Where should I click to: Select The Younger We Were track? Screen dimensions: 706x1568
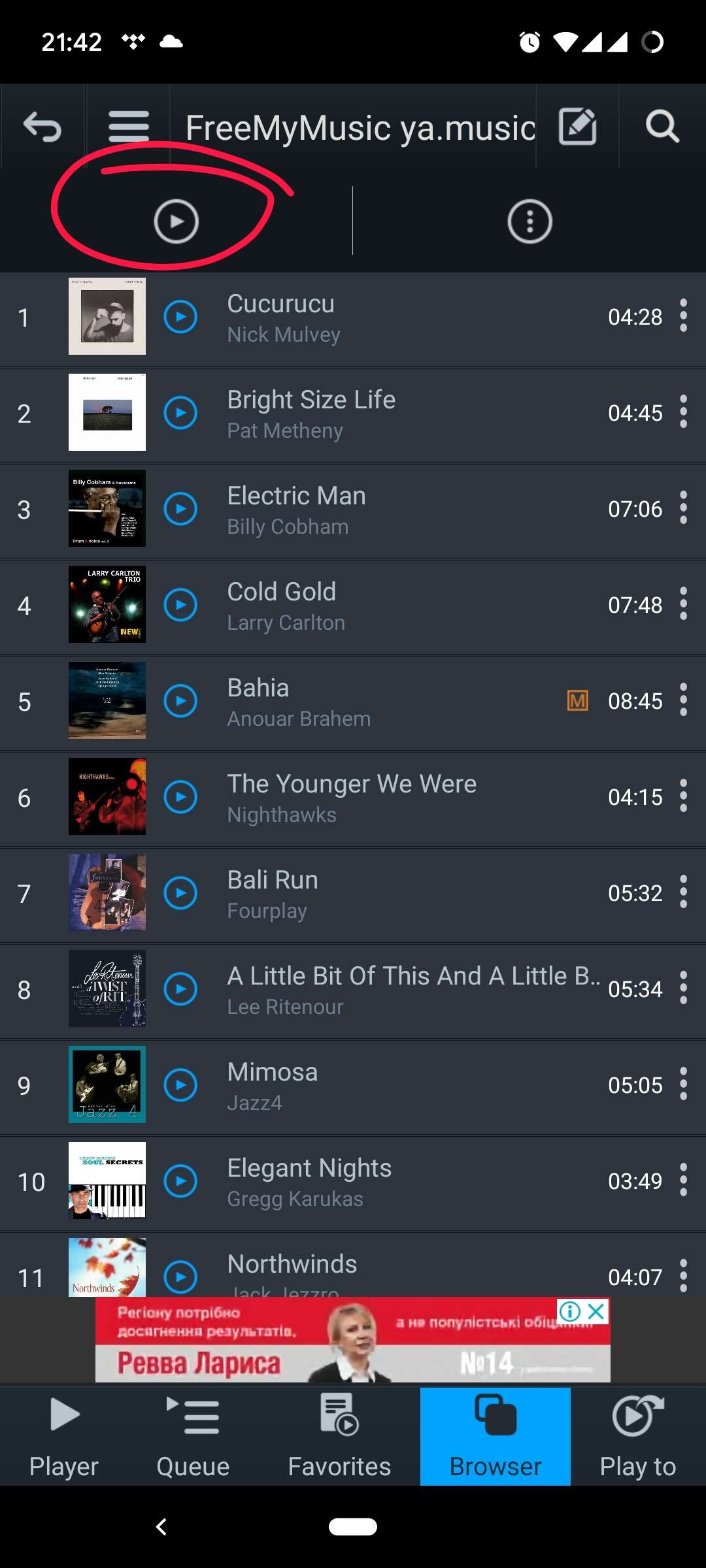pyautogui.click(x=353, y=798)
